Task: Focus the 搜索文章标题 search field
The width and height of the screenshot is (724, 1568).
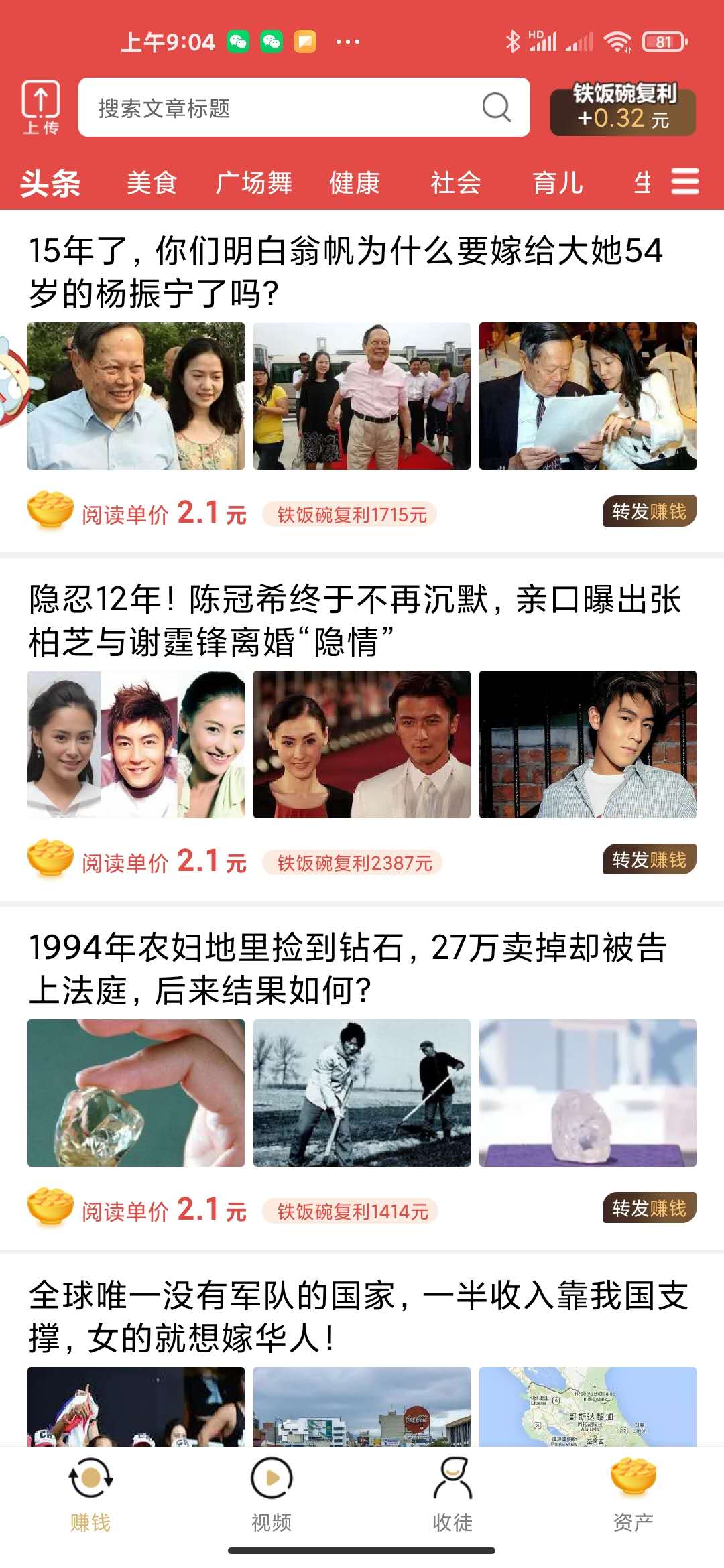Action: 282,108
